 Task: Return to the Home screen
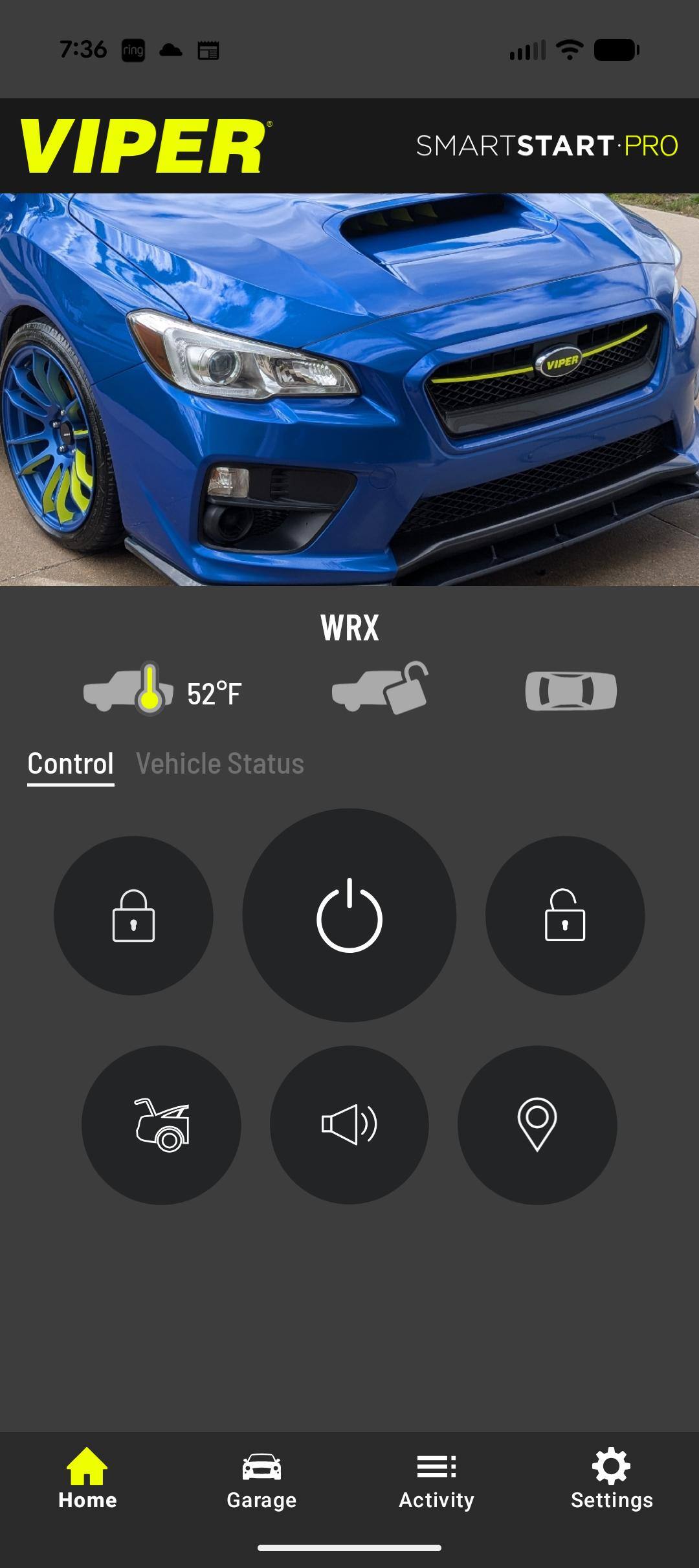pos(87,1481)
